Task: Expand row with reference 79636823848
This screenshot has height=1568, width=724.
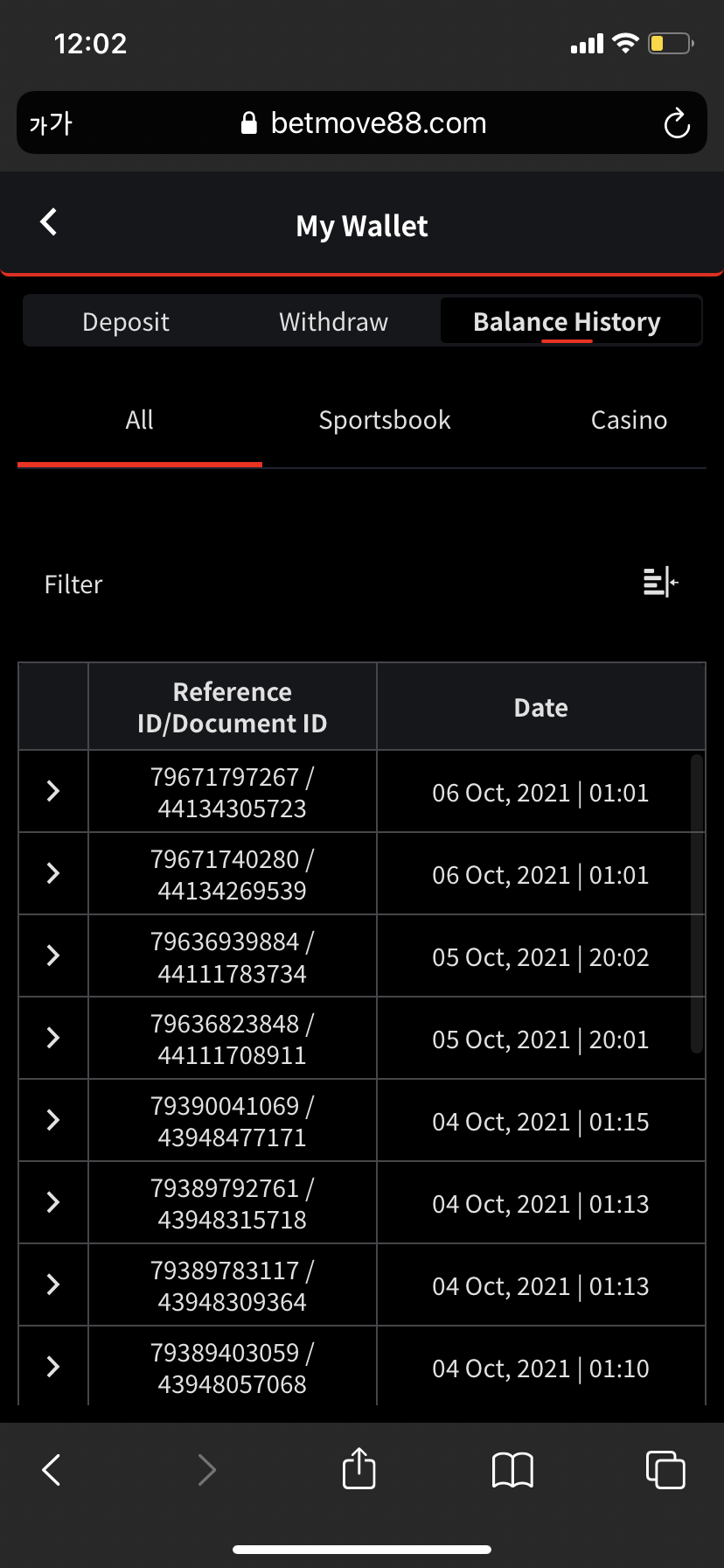Action: (53, 1038)
